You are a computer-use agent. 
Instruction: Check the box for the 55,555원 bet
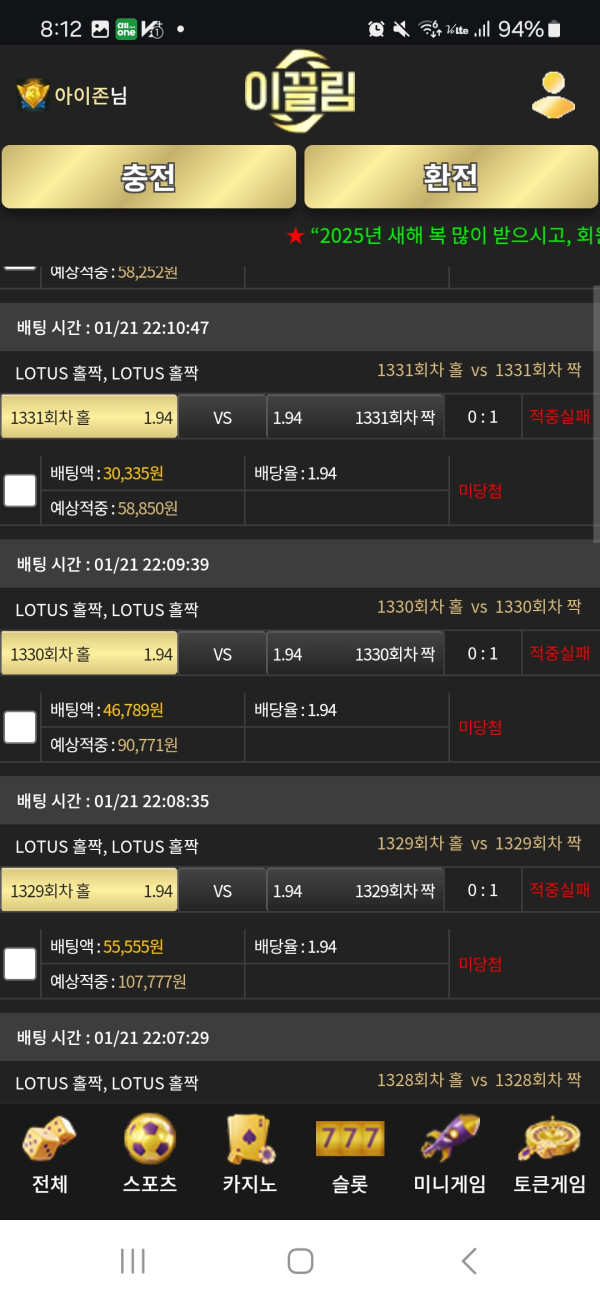click(20, 964)
